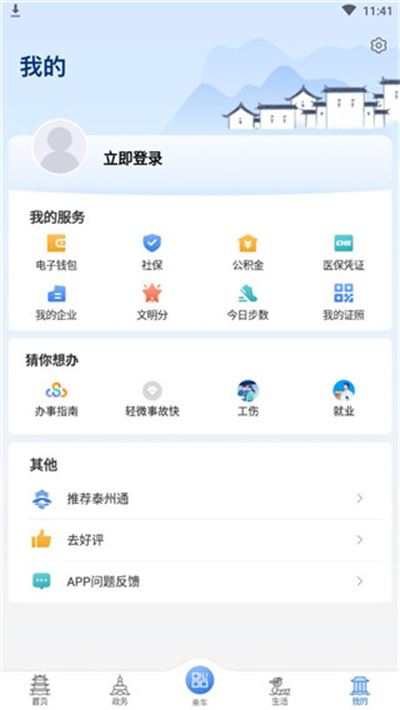Tap the center QR code tab button
The height and width of the screenshot is (710, 400).
pos(200,681)
